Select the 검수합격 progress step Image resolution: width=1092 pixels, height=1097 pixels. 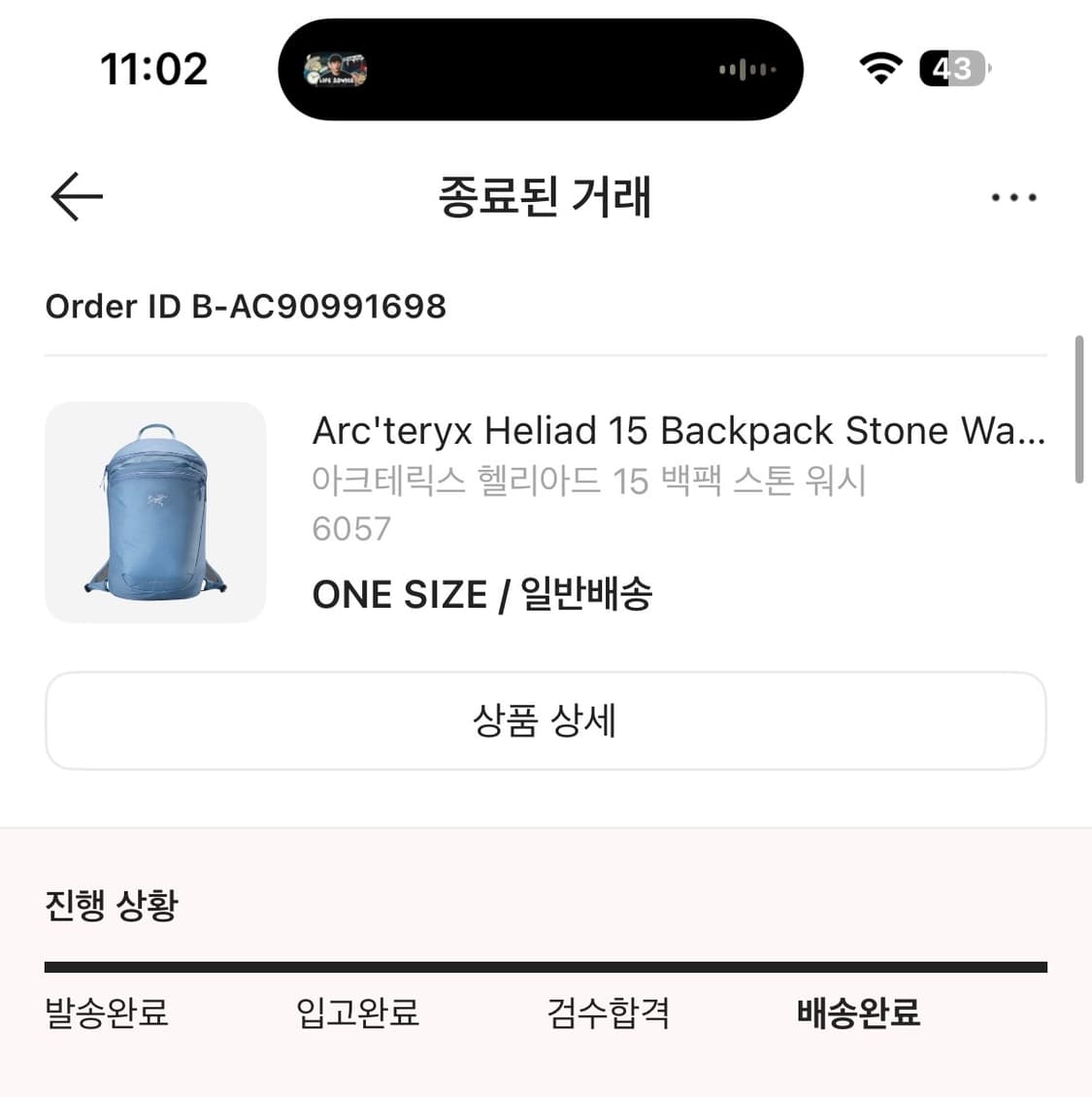607,1013
